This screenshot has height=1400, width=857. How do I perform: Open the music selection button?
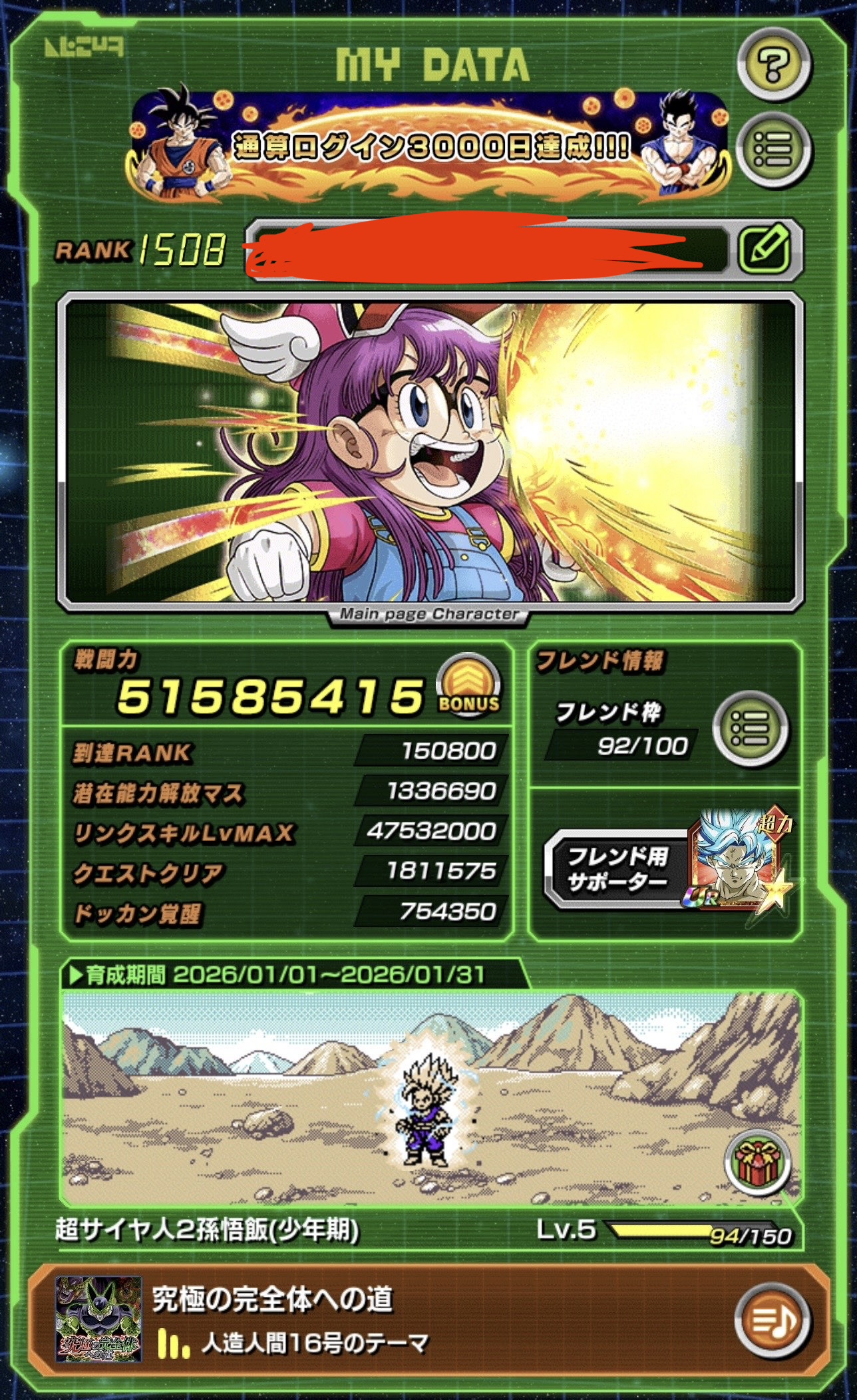click(772, 1319)
